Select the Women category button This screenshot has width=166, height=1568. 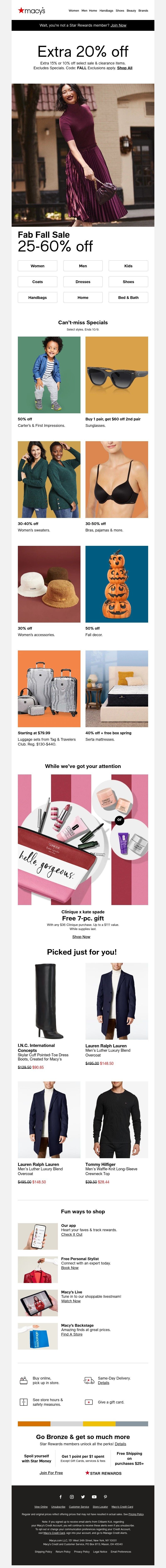tap(38, 266)
